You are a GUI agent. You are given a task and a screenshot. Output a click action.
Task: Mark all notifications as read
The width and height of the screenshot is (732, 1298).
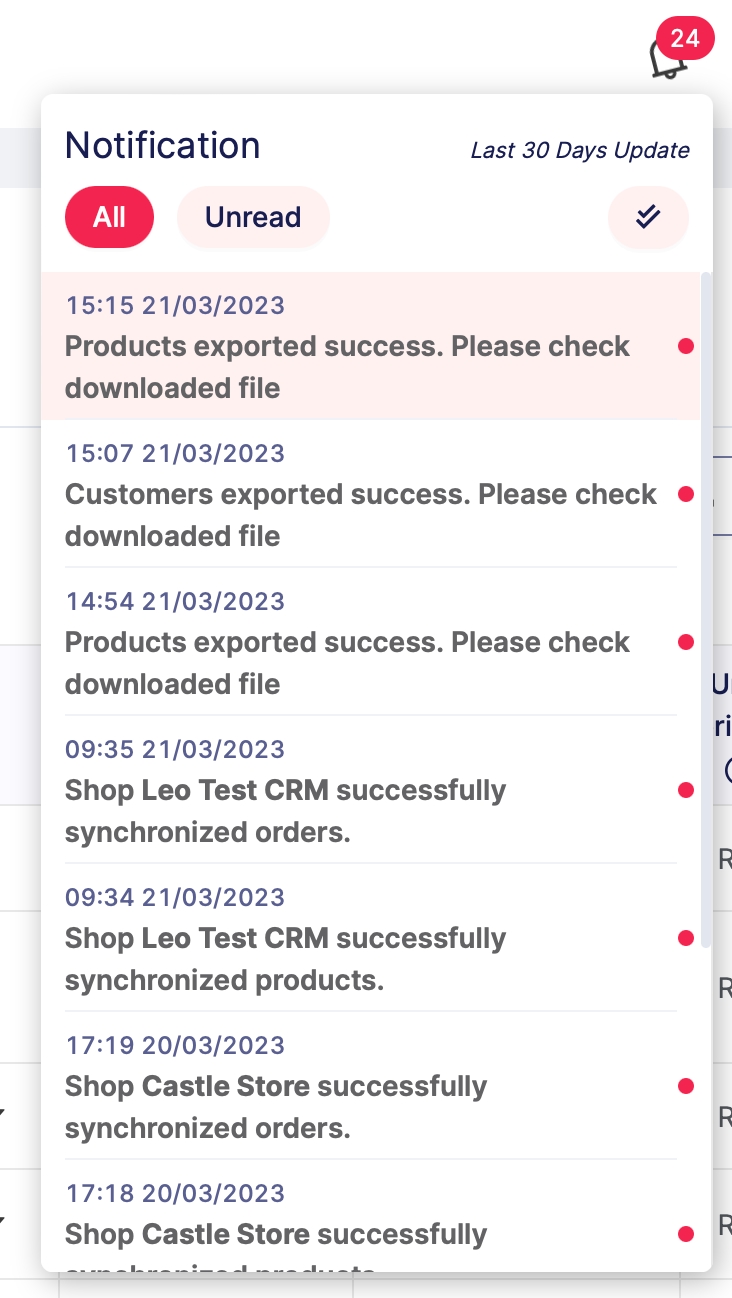click(648, 217)
